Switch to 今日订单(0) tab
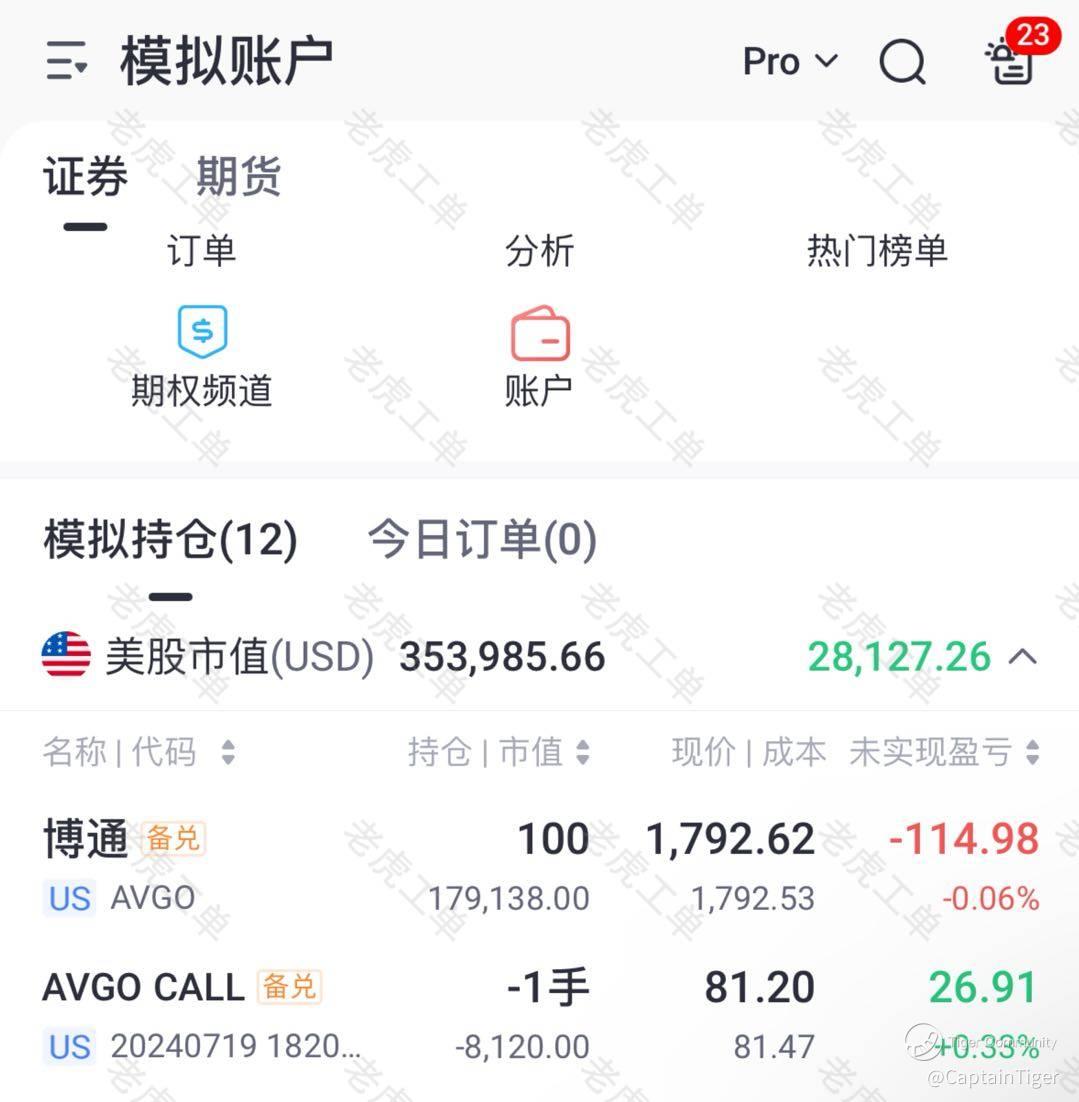The width and height of the screenshot is (1079, 1102). [x=482, y=540]
